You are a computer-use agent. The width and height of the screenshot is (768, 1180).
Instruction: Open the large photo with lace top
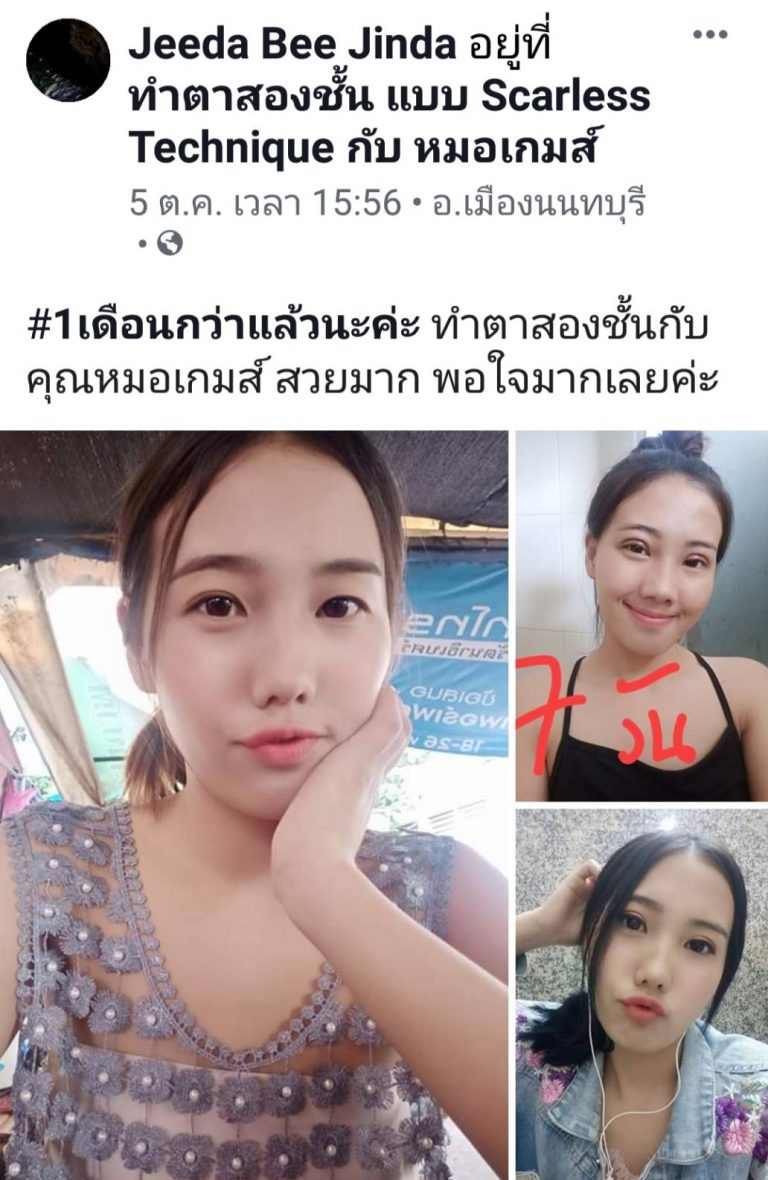click(254, 803)
